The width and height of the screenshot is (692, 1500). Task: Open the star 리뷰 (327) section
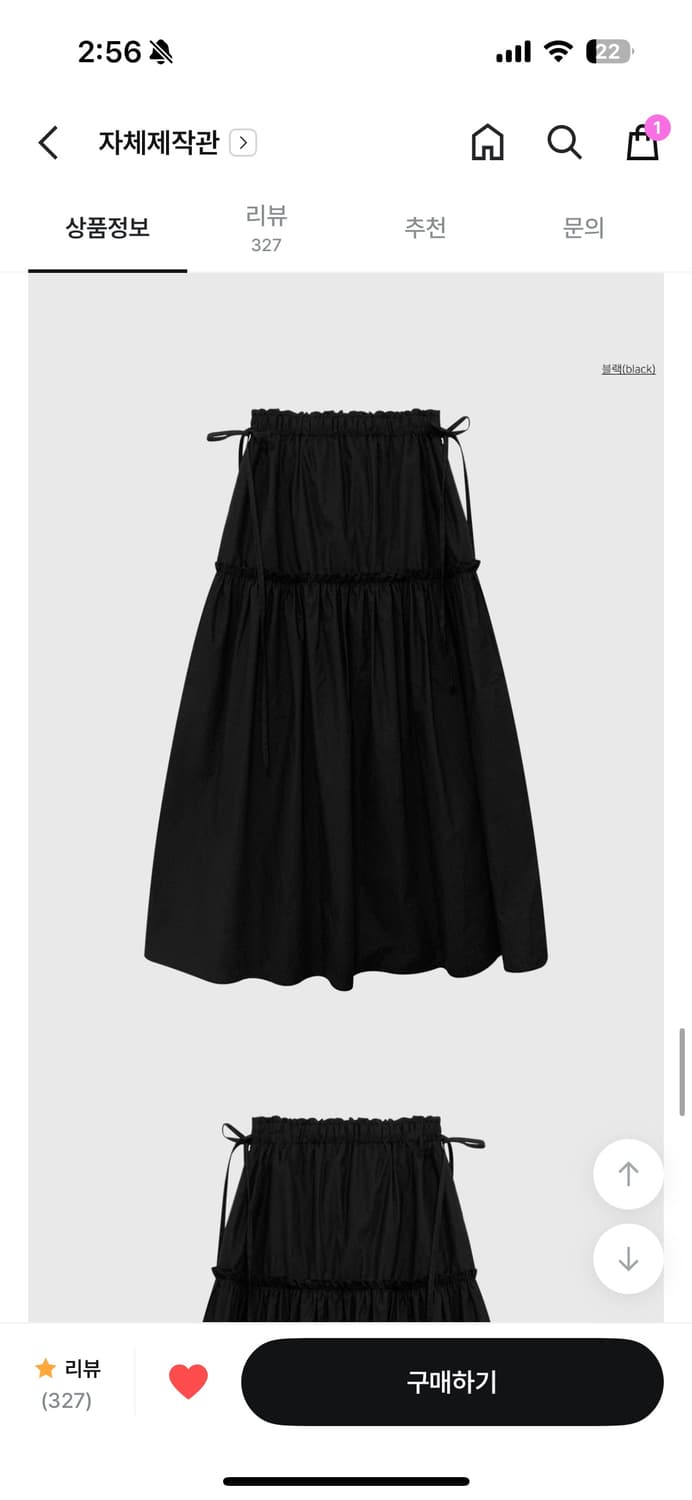click(x=68, y=1383)
